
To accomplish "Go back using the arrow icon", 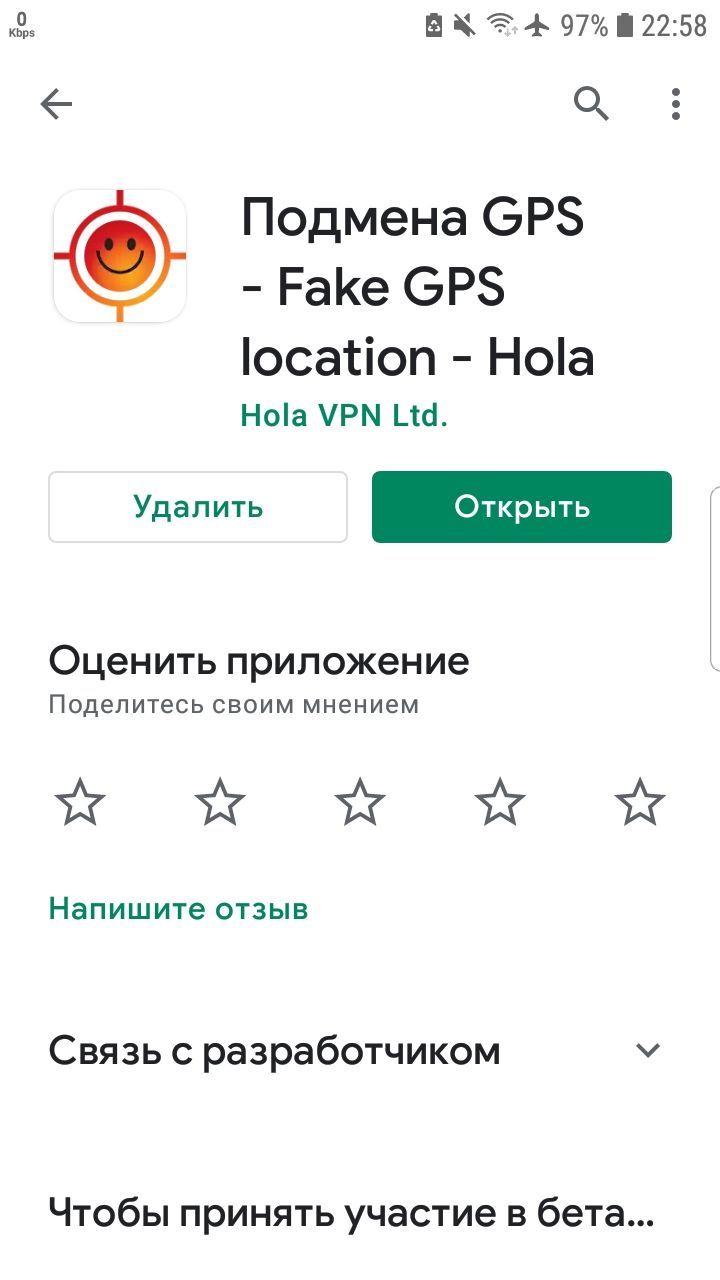I will [56, 104].
